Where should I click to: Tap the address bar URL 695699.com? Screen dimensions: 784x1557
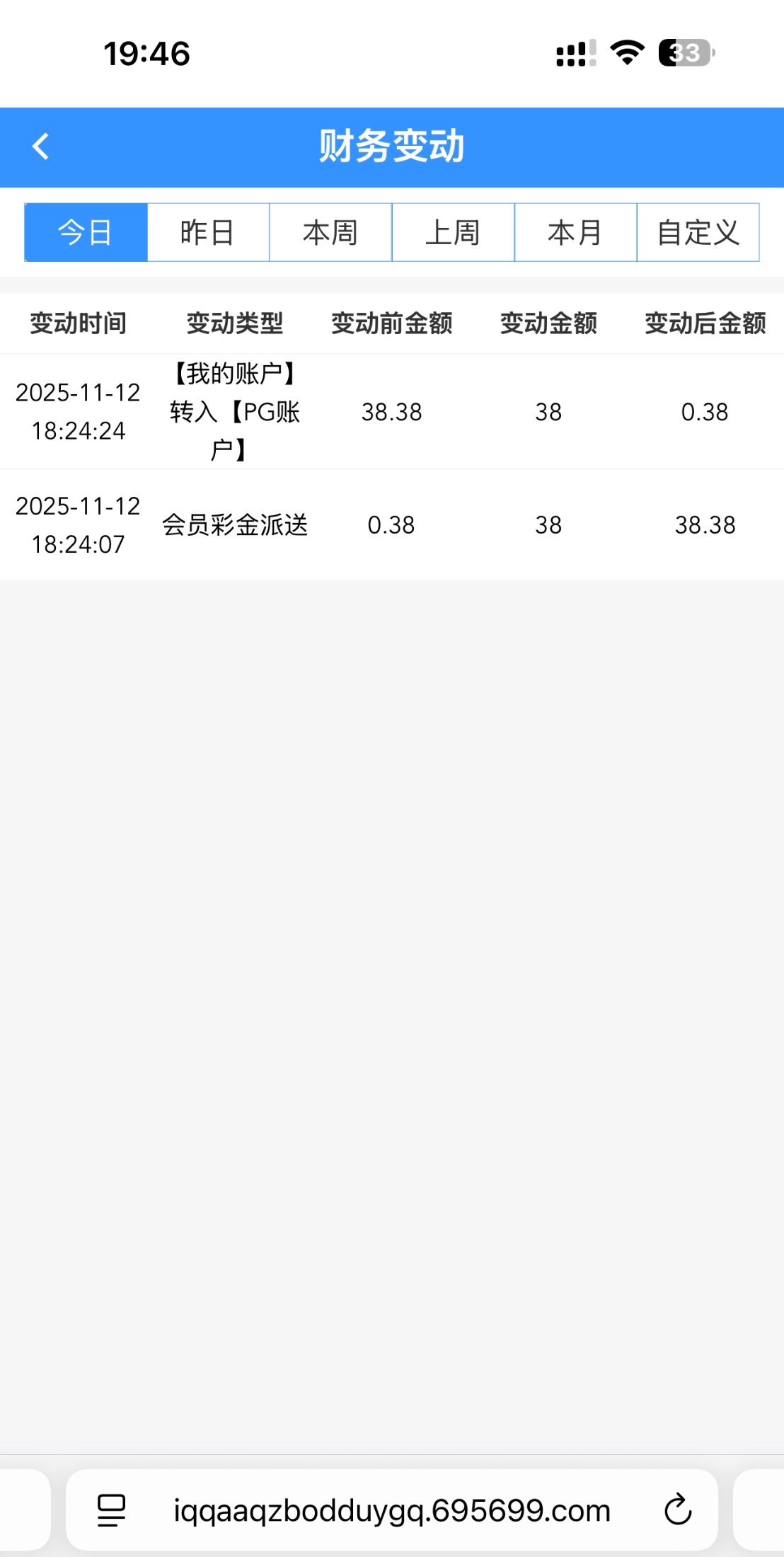[x=392, y=1510]
